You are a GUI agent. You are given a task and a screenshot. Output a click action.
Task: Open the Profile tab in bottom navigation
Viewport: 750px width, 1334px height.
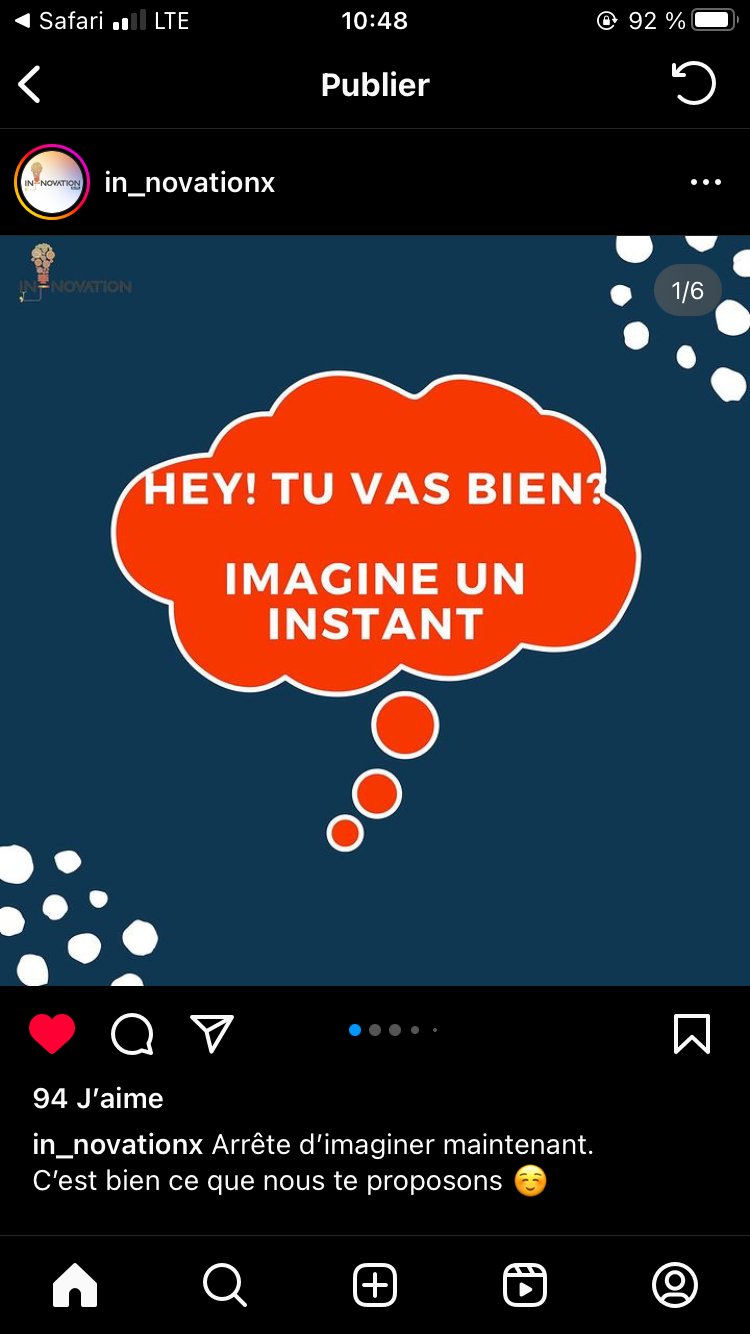pyautogui.click(x=675, y=1285)
